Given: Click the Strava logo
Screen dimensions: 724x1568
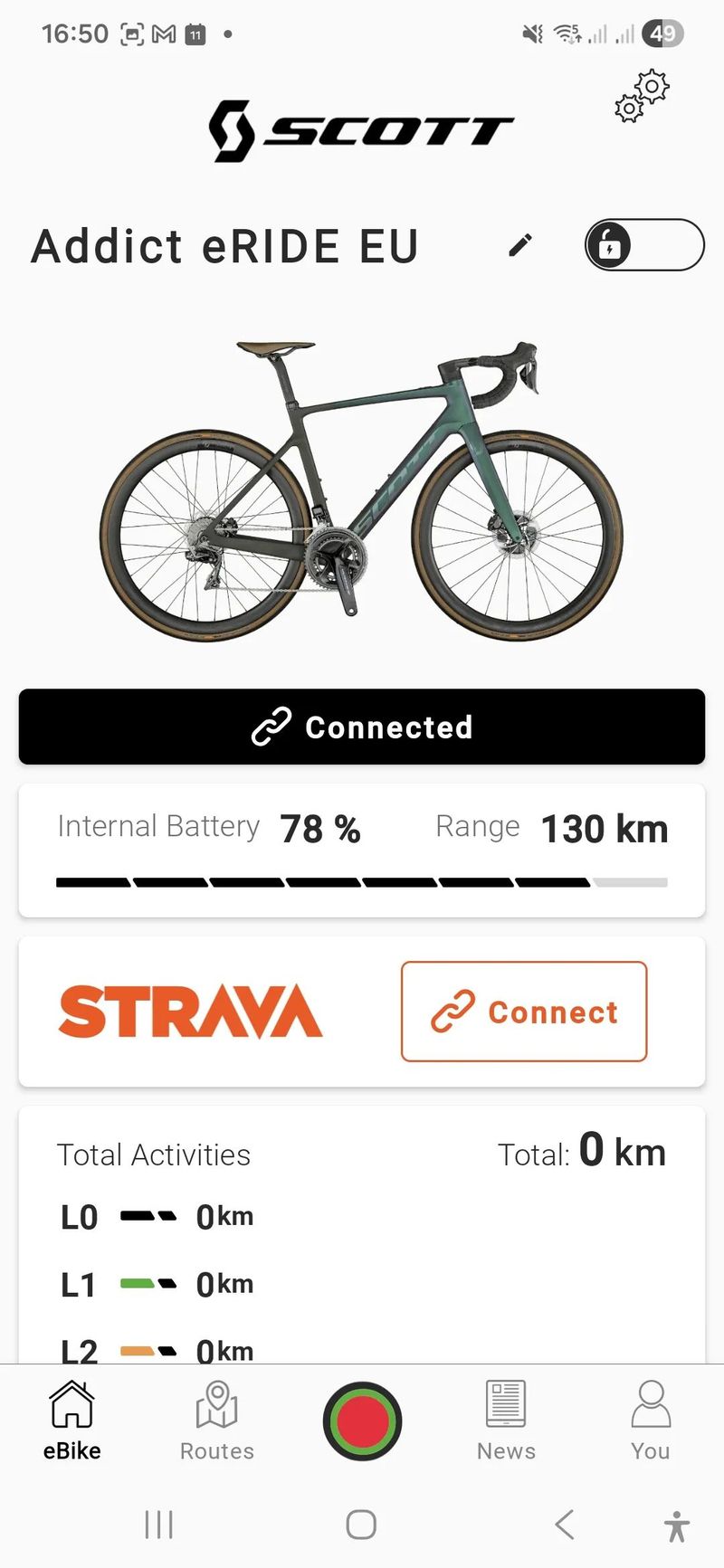Looking at the screenshot, I should point(189,1011).
